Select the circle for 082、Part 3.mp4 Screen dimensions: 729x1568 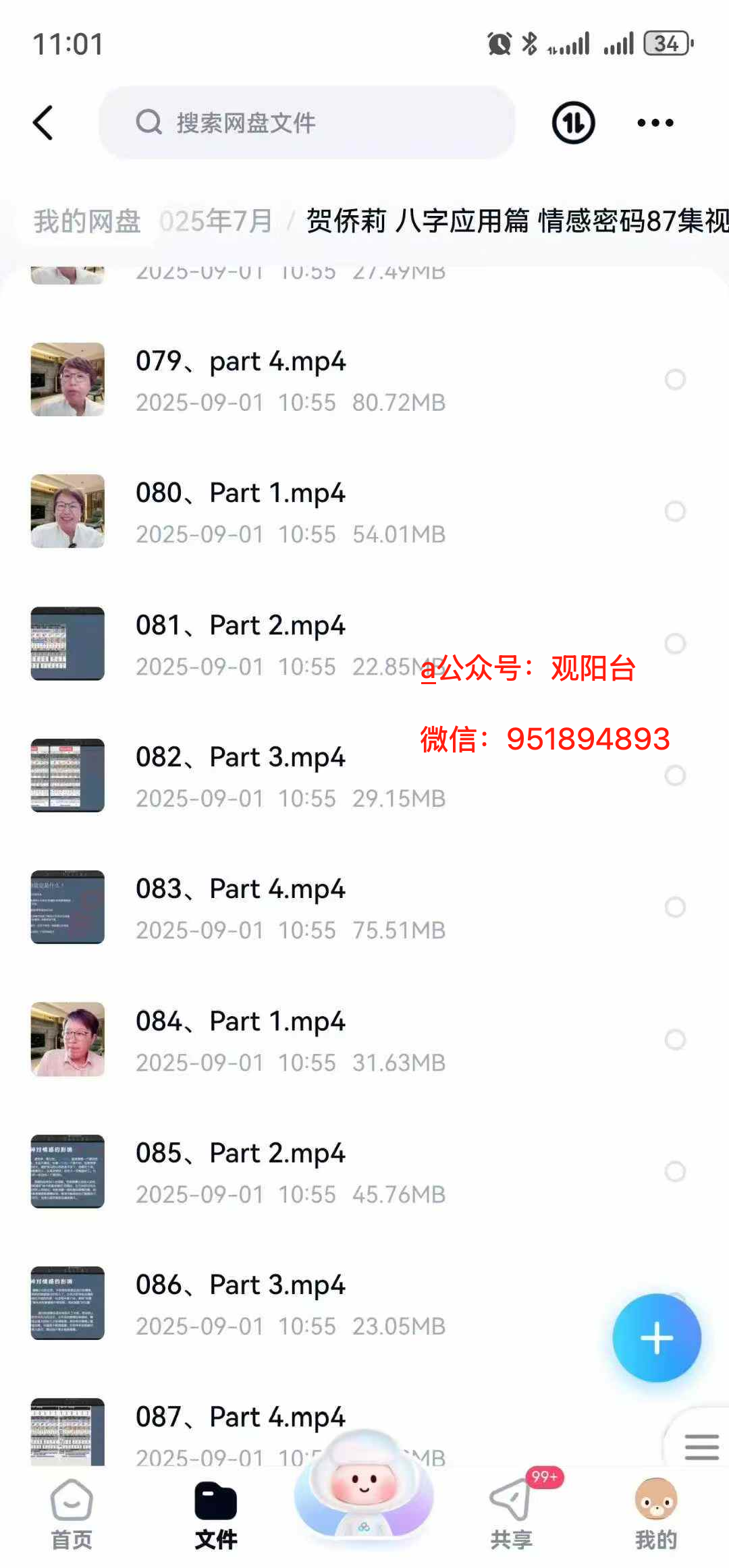click(675, 775)
